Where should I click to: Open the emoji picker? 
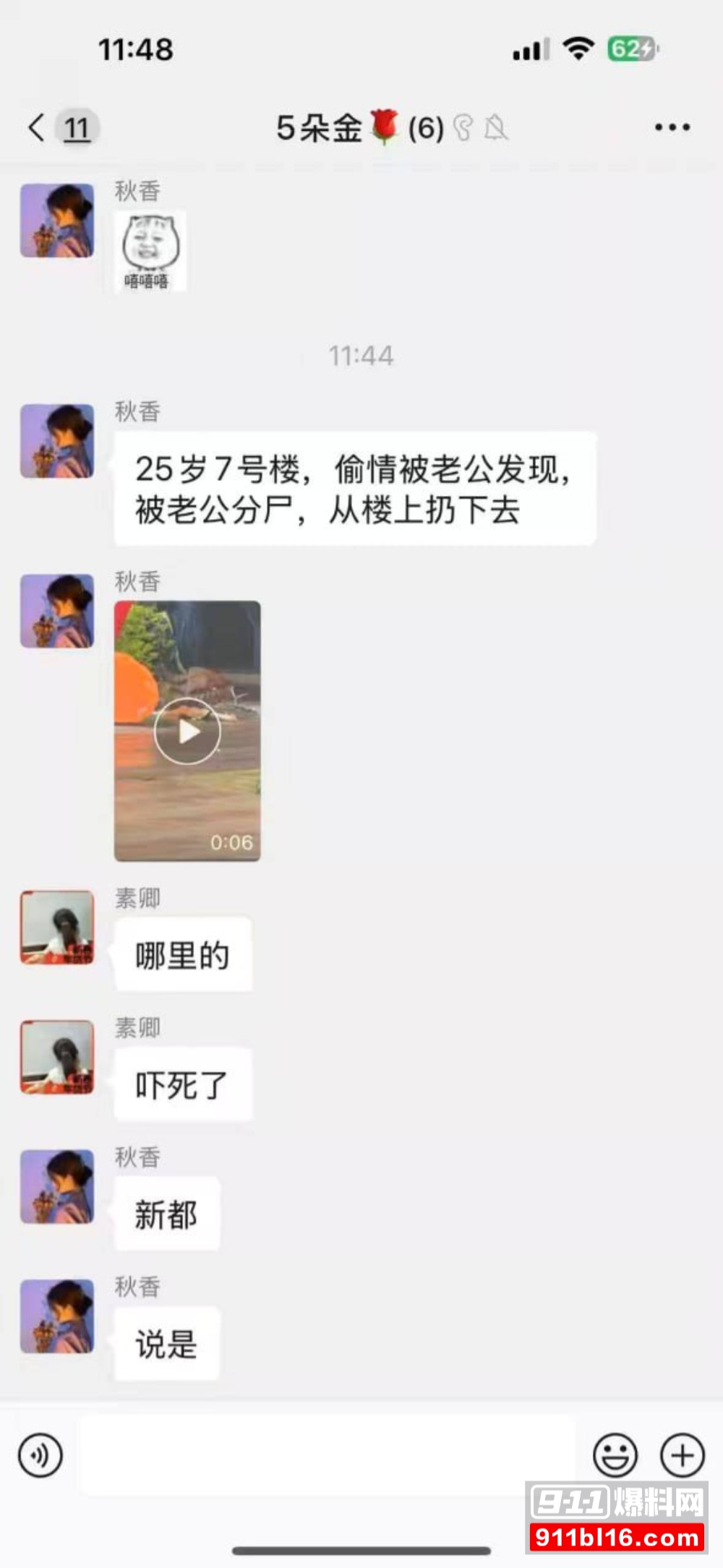[615, 1455]
